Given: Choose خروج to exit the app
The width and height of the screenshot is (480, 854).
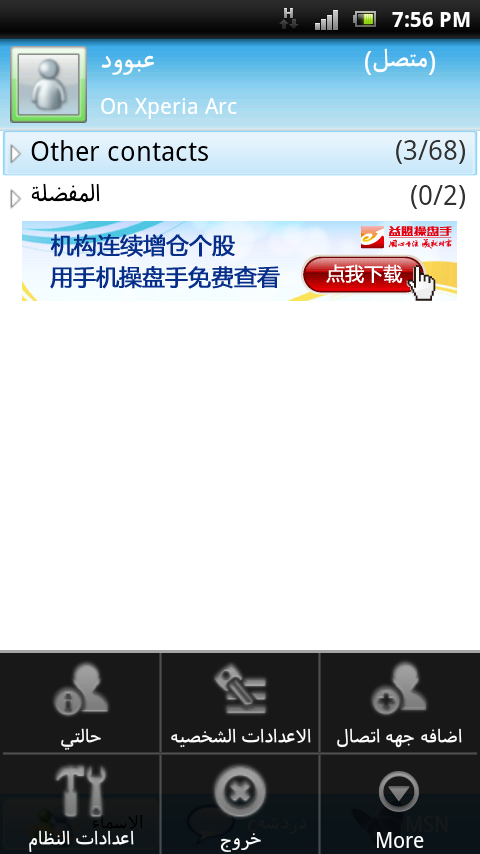Looking at the screenshot, I should coord(240,804).
